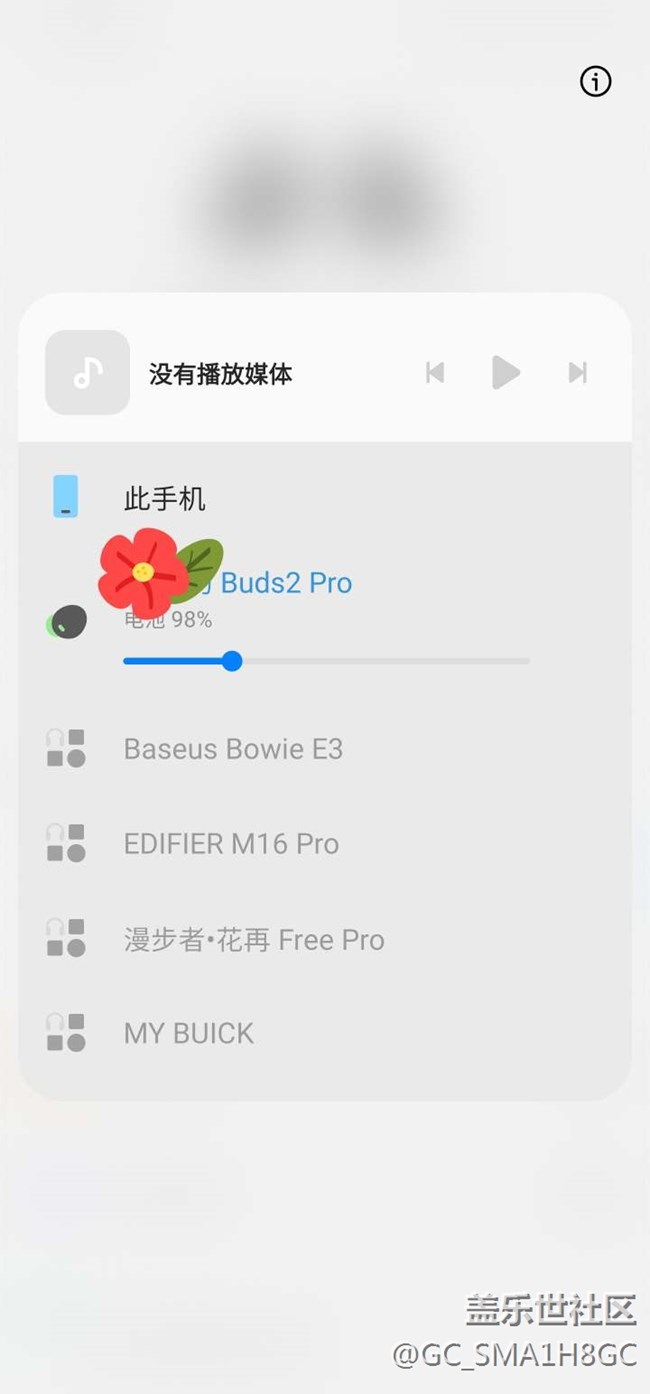Select 此手机 as audio output
Image resolution: width=650 pixels, height=1394 pixels.
pyautogui.click(x=165, y=498)
